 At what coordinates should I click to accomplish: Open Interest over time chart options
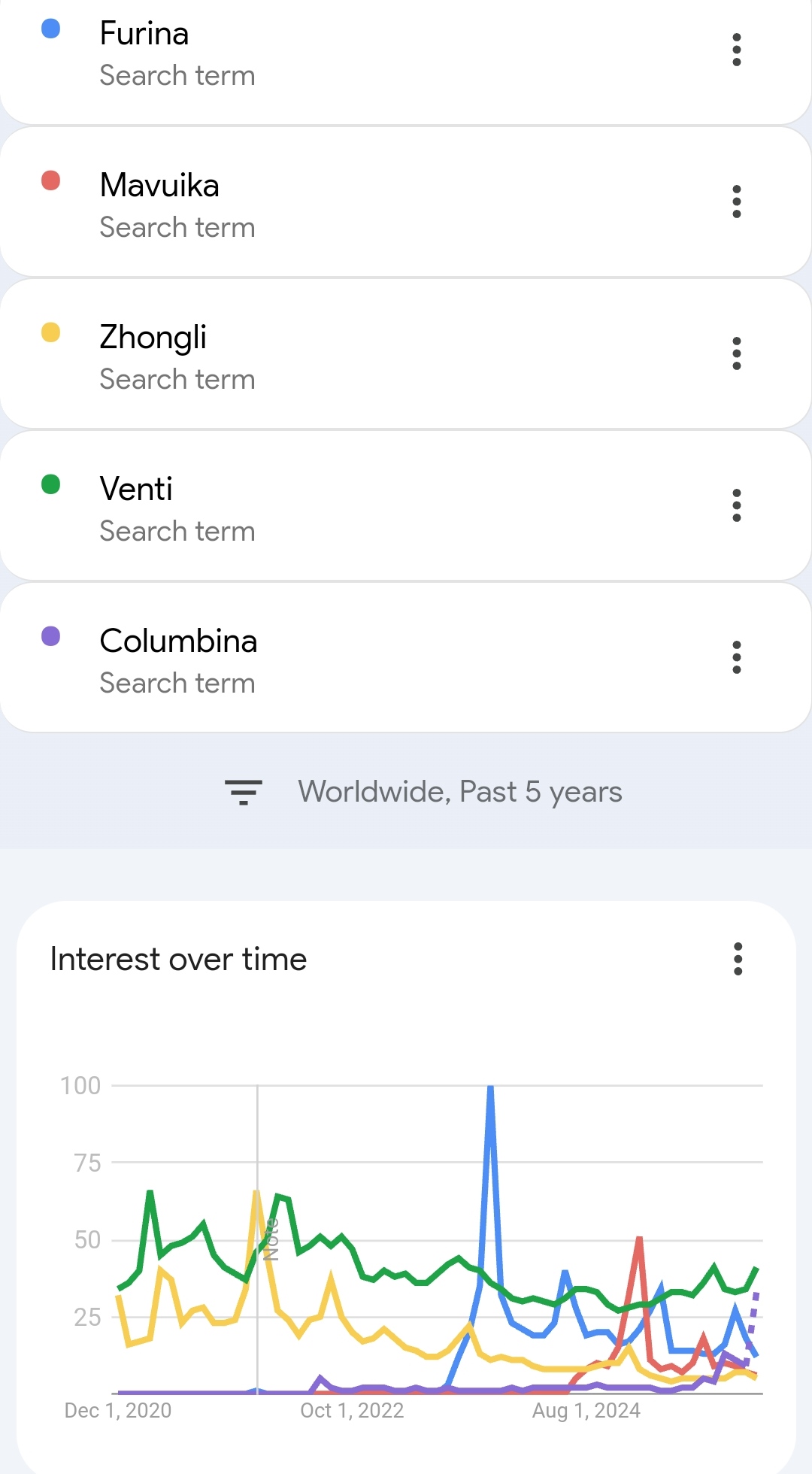[x=738, y=959]
